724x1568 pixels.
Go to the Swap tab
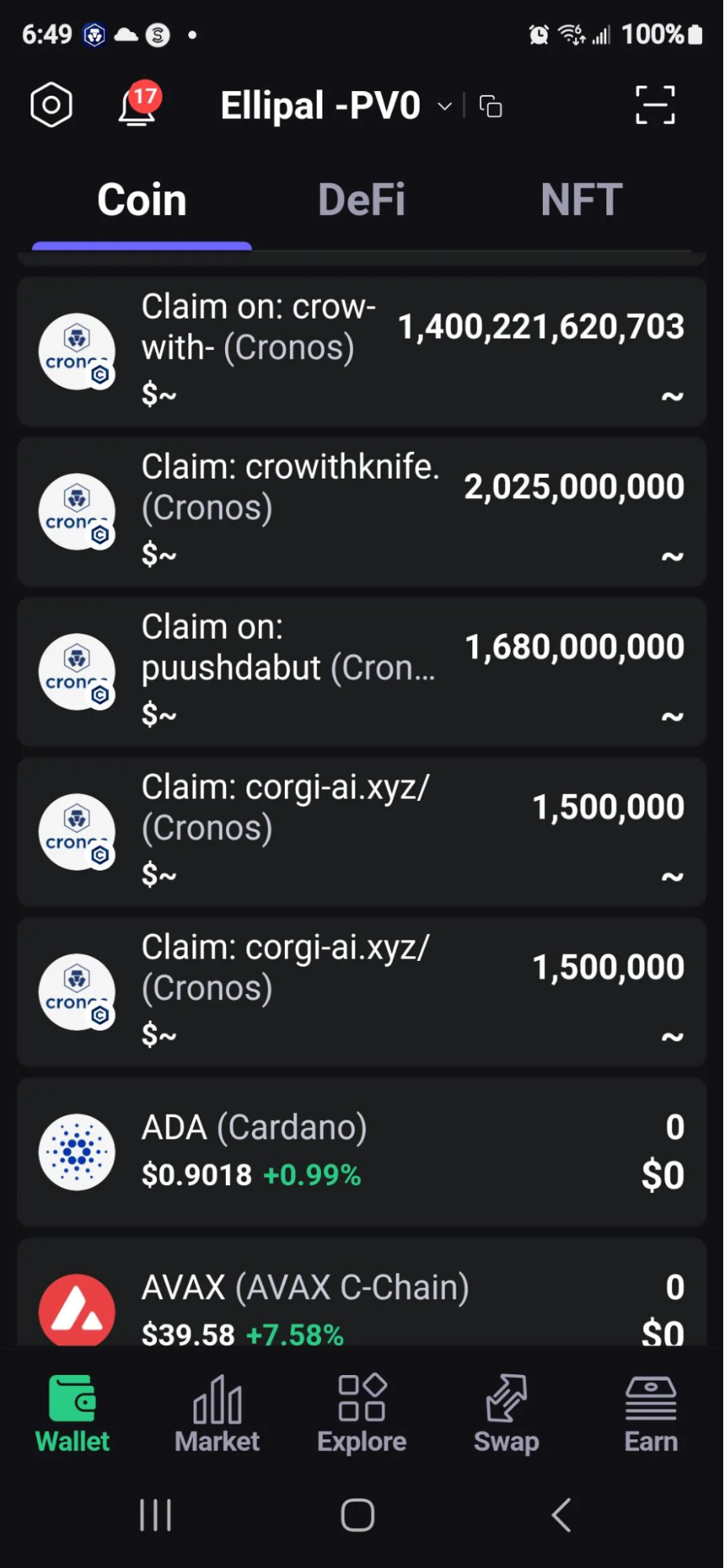(506, 1413)
